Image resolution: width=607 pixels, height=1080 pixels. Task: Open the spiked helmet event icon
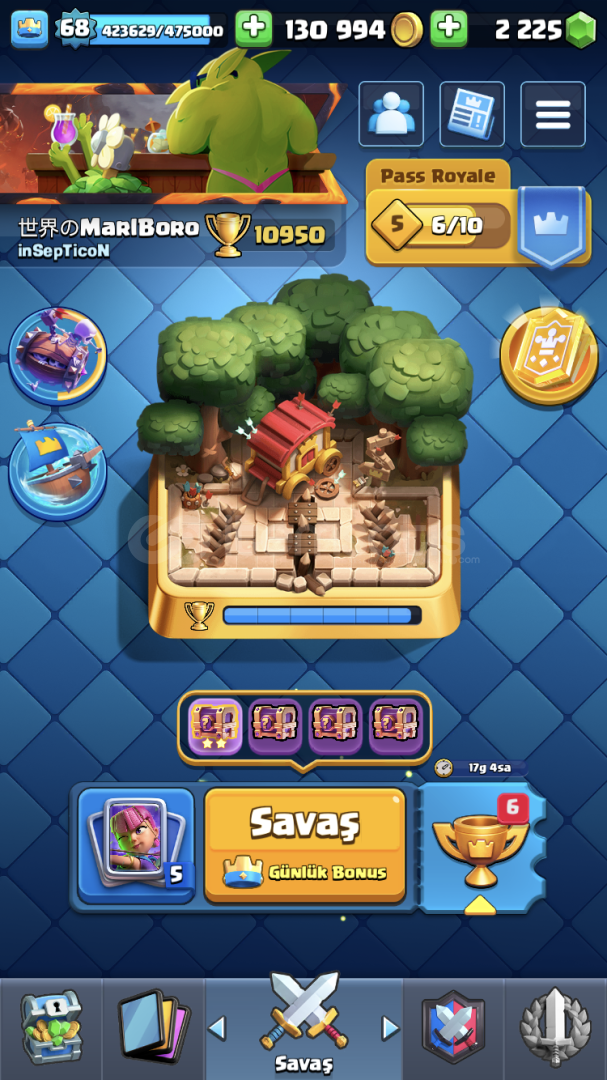point(57,352)
